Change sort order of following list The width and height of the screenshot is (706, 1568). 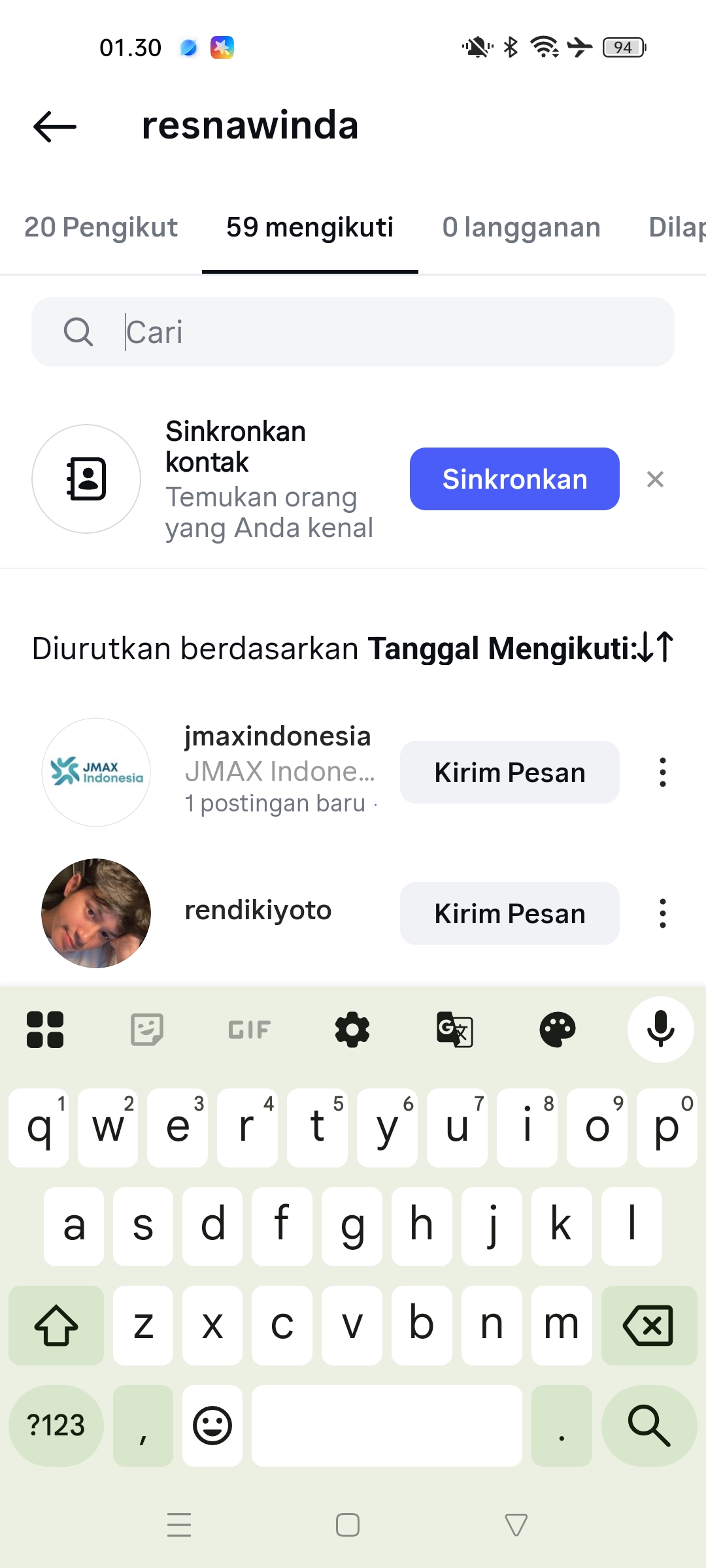click(x=656, y=647)
